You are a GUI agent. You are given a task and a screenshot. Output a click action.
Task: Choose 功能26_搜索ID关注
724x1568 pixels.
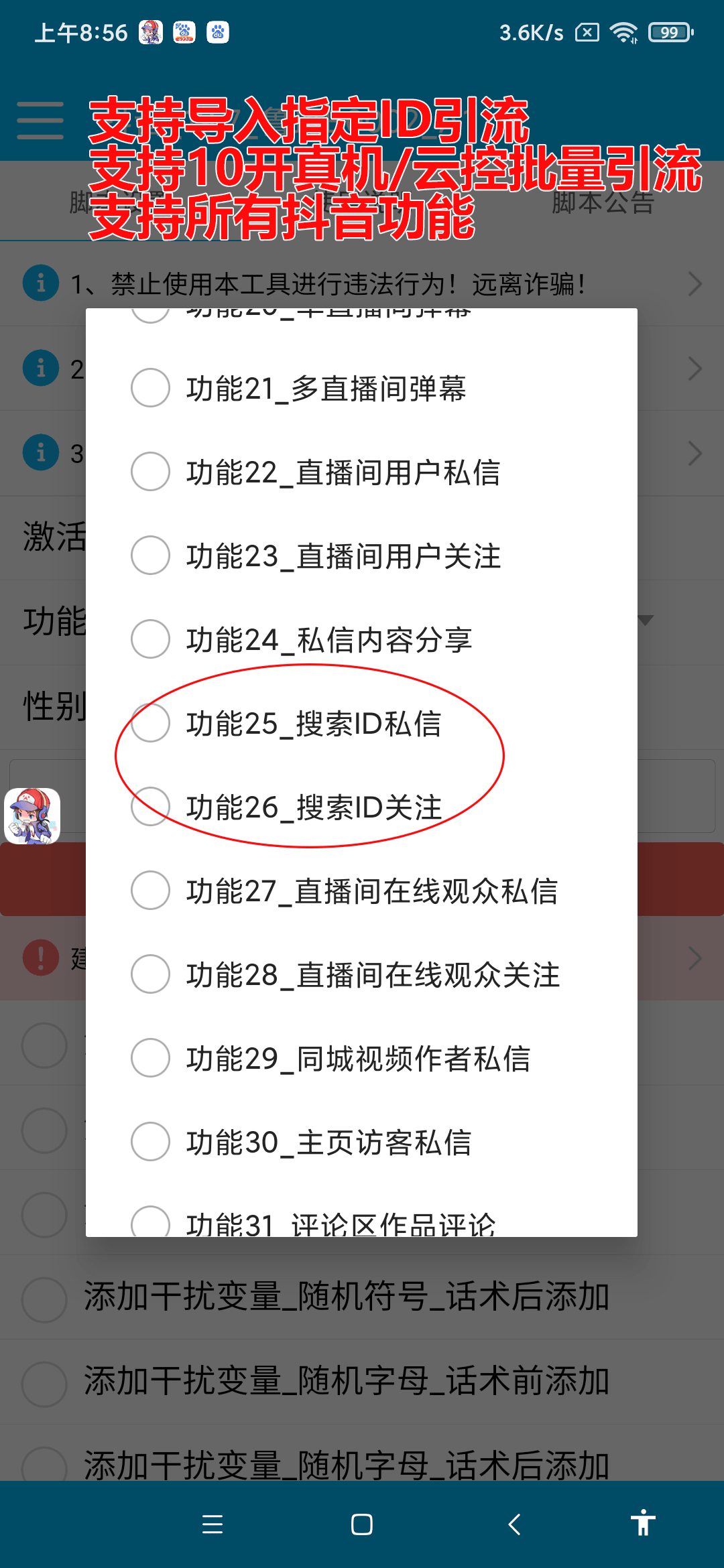pyautogui.click(x=361, y=807)
